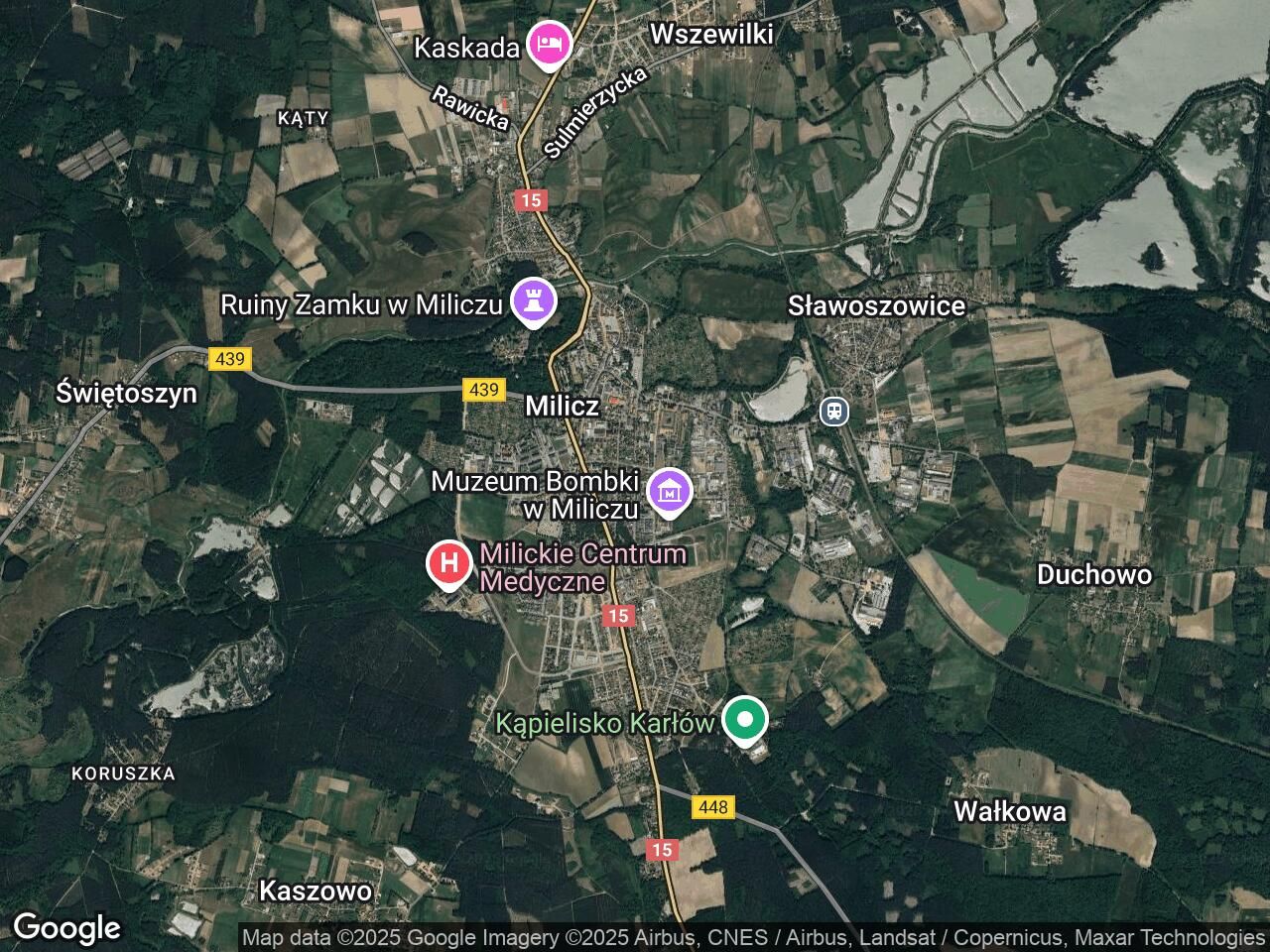
Task: Open the Milickie Centrum Medyczne hospital pin
Action: coord(449,564)
